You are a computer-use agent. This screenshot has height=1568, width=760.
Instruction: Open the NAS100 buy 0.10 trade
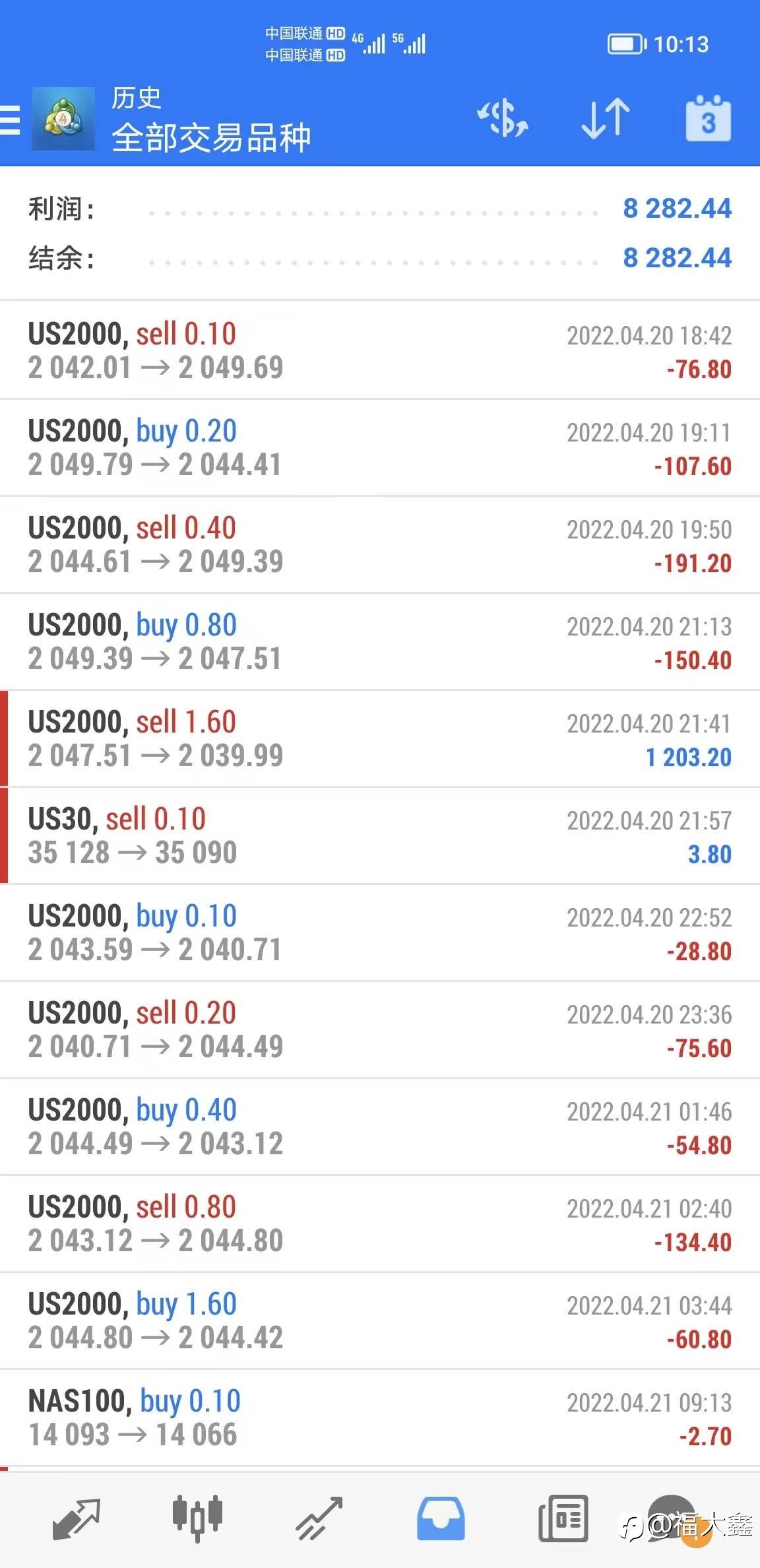[x=380, y=1418]
